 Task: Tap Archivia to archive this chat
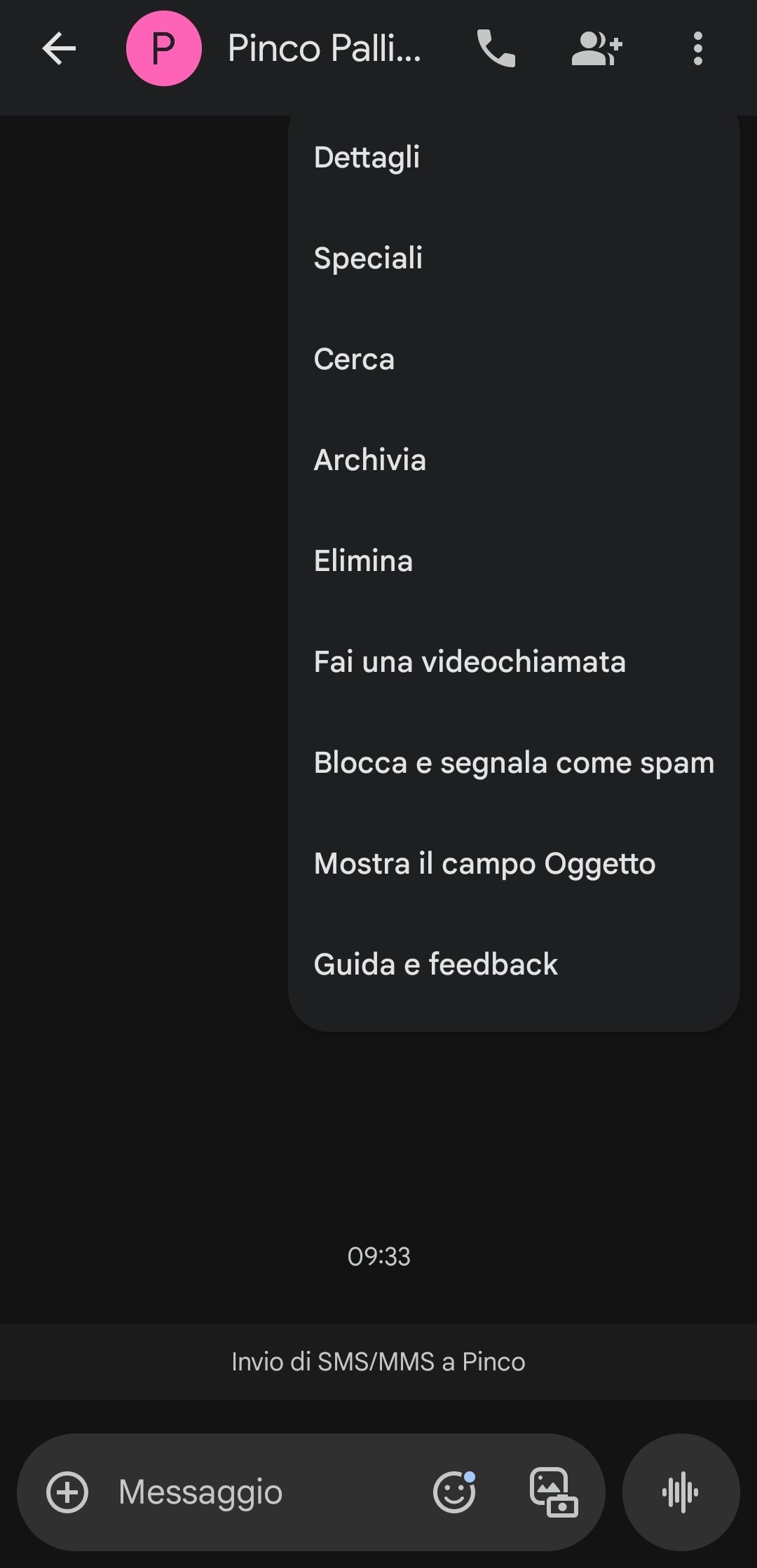[x=514, y=460]
